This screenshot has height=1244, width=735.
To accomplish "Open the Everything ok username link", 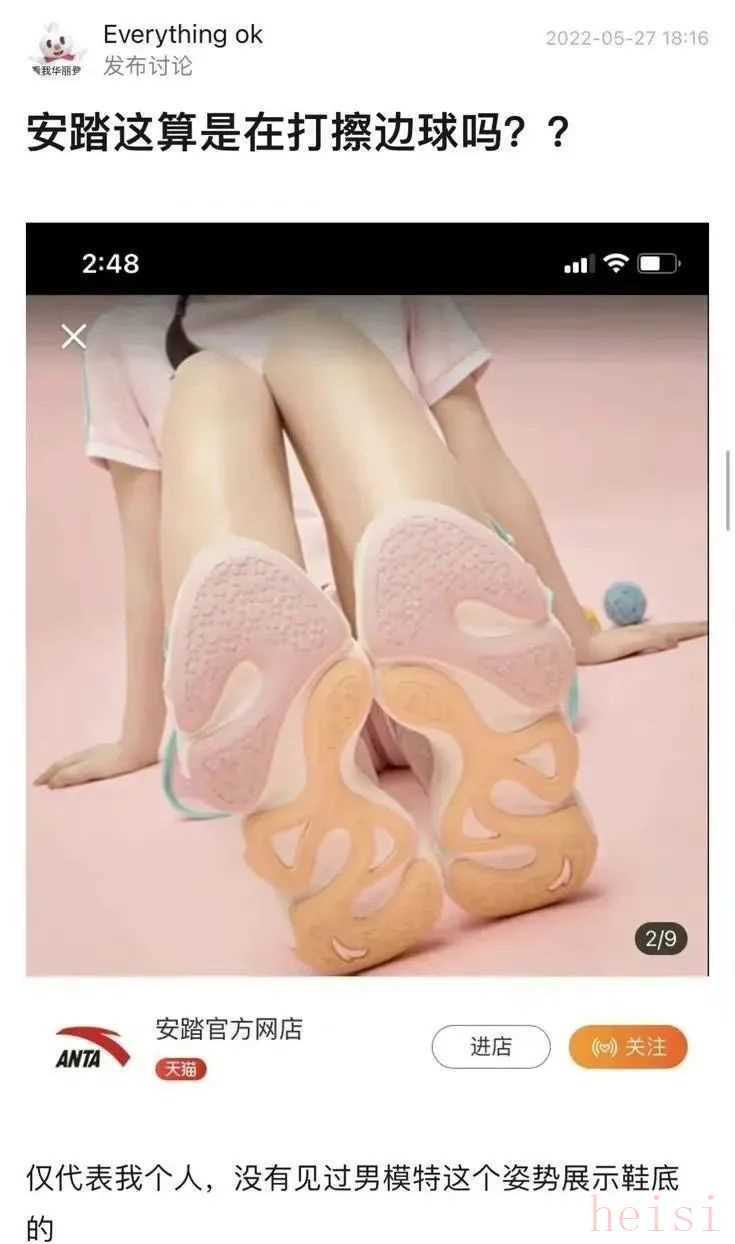I will (x=183, y=35).
